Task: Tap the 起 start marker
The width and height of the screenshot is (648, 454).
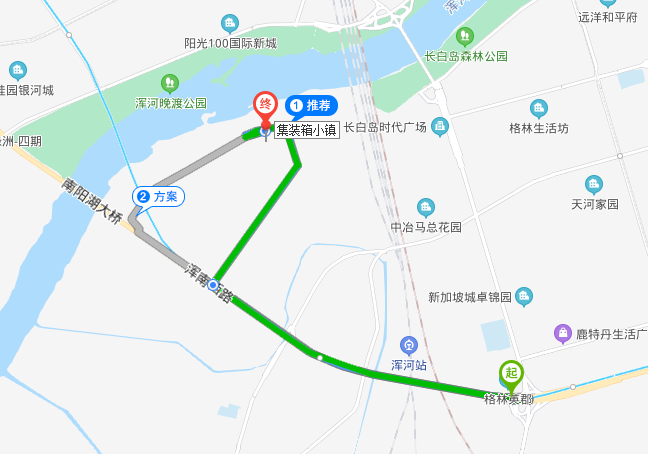Action: (x=511, y=374)
